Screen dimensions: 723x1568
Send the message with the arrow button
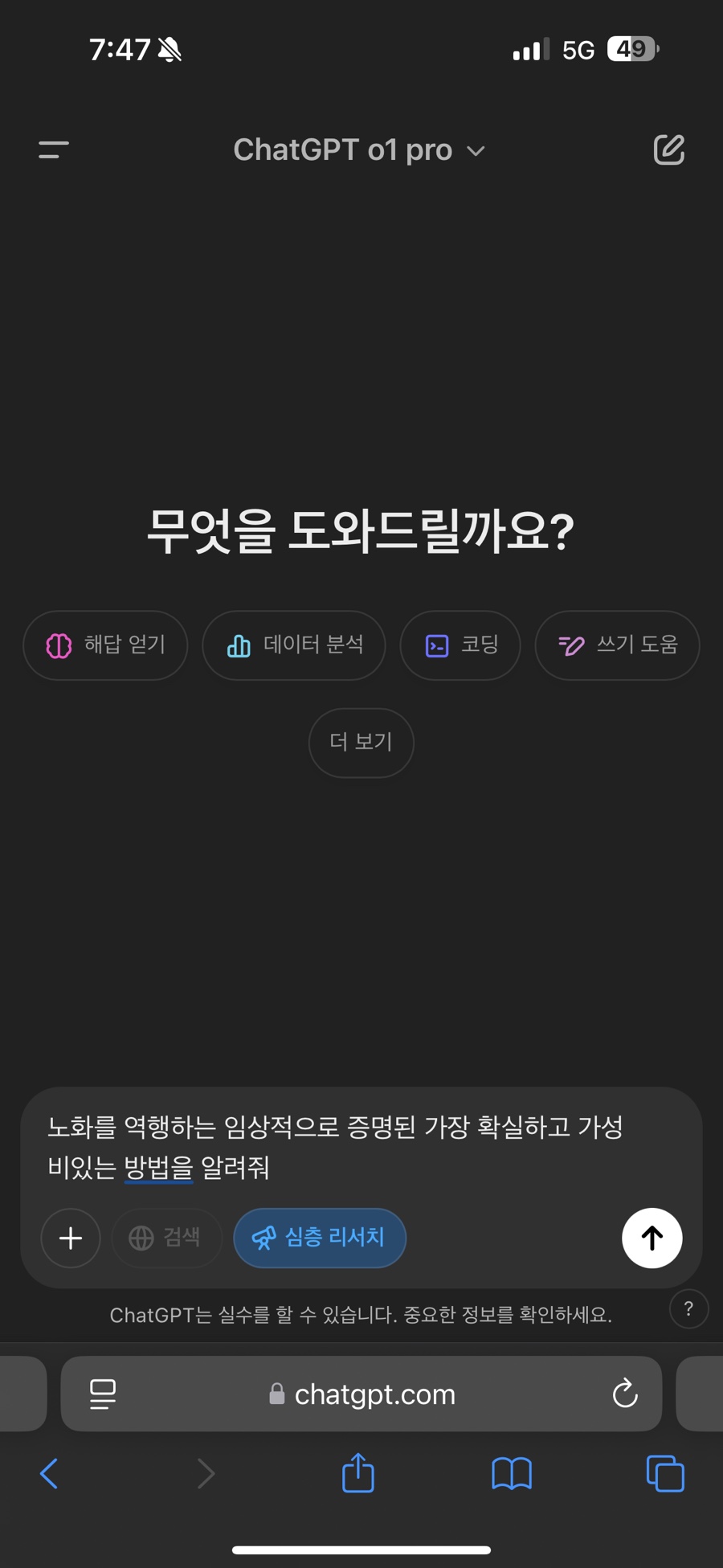click(x=652, y=1238)
